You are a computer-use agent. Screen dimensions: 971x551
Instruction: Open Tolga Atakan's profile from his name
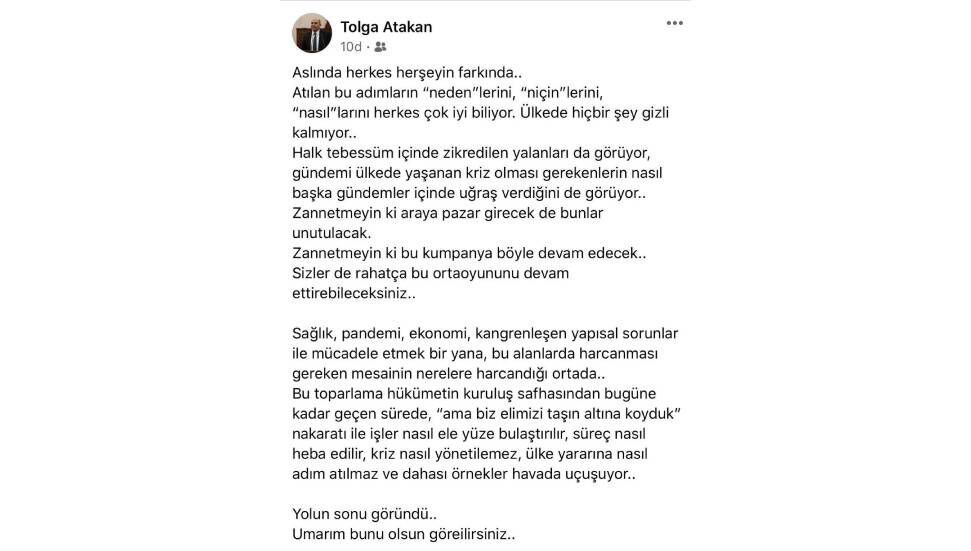tap(386, 27)
